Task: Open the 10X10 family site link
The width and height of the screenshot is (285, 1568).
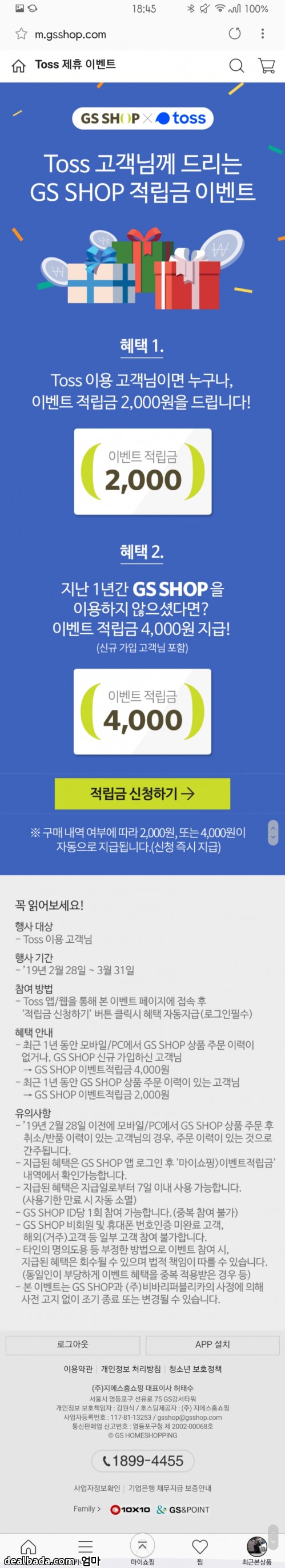Action: [130, 1509]
